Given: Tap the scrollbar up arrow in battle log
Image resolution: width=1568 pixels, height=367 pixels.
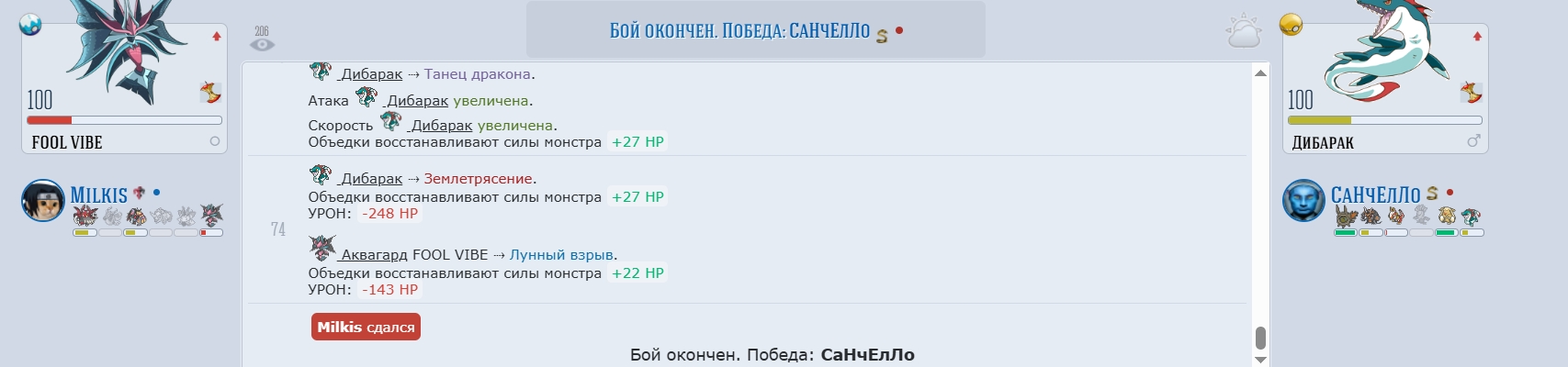Looking at the screenshot, I should click(x=1260, y=73).
